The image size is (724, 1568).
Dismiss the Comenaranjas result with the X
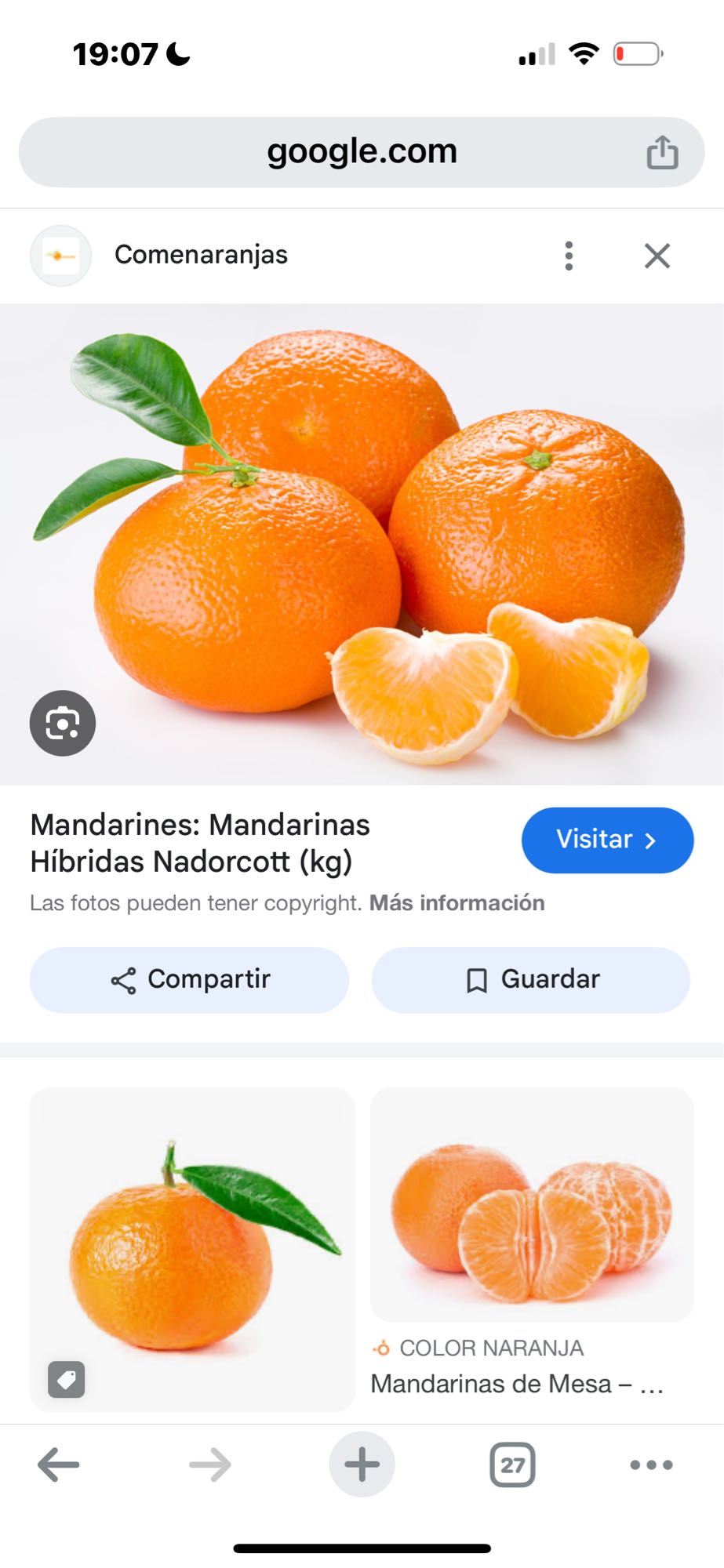pyautogui.click(x=657, y=255)
